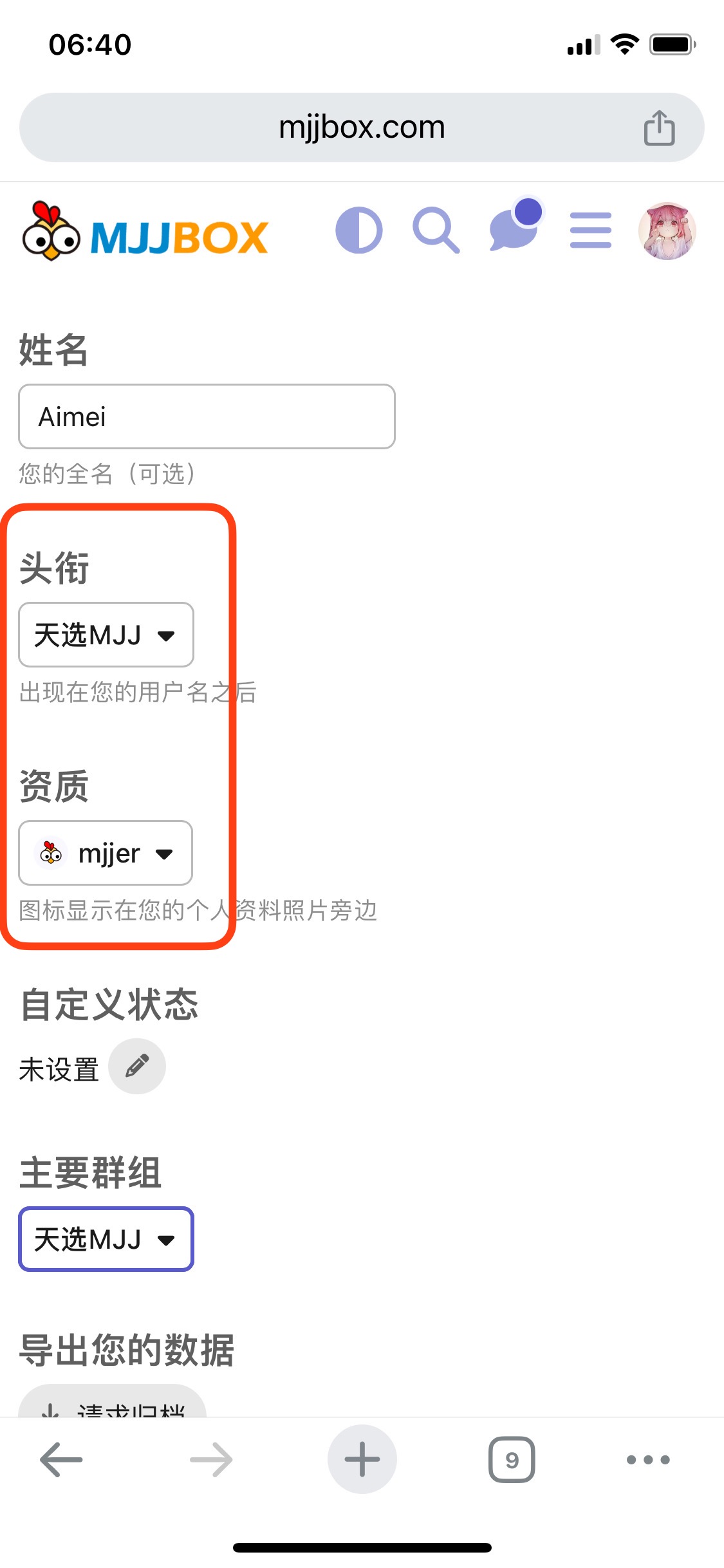Image resolution: width=724 pixels, height=1568 pixels.
Task: Open the search magnifier
Action: pyautogui.click(x=436, y=230)
